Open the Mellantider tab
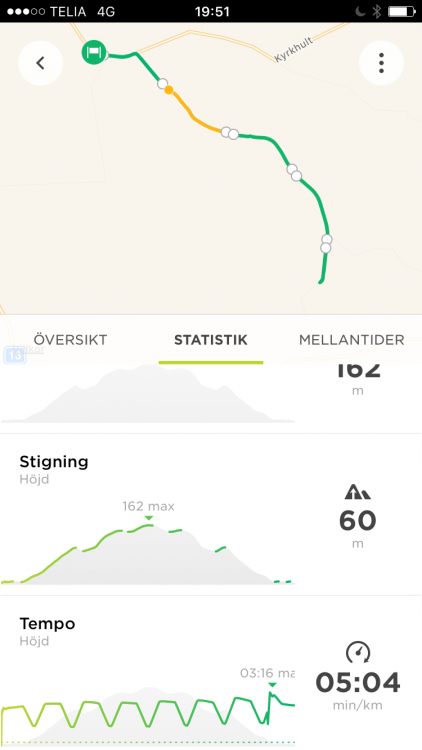Screen dimensions: 422x750 (352, 340)
